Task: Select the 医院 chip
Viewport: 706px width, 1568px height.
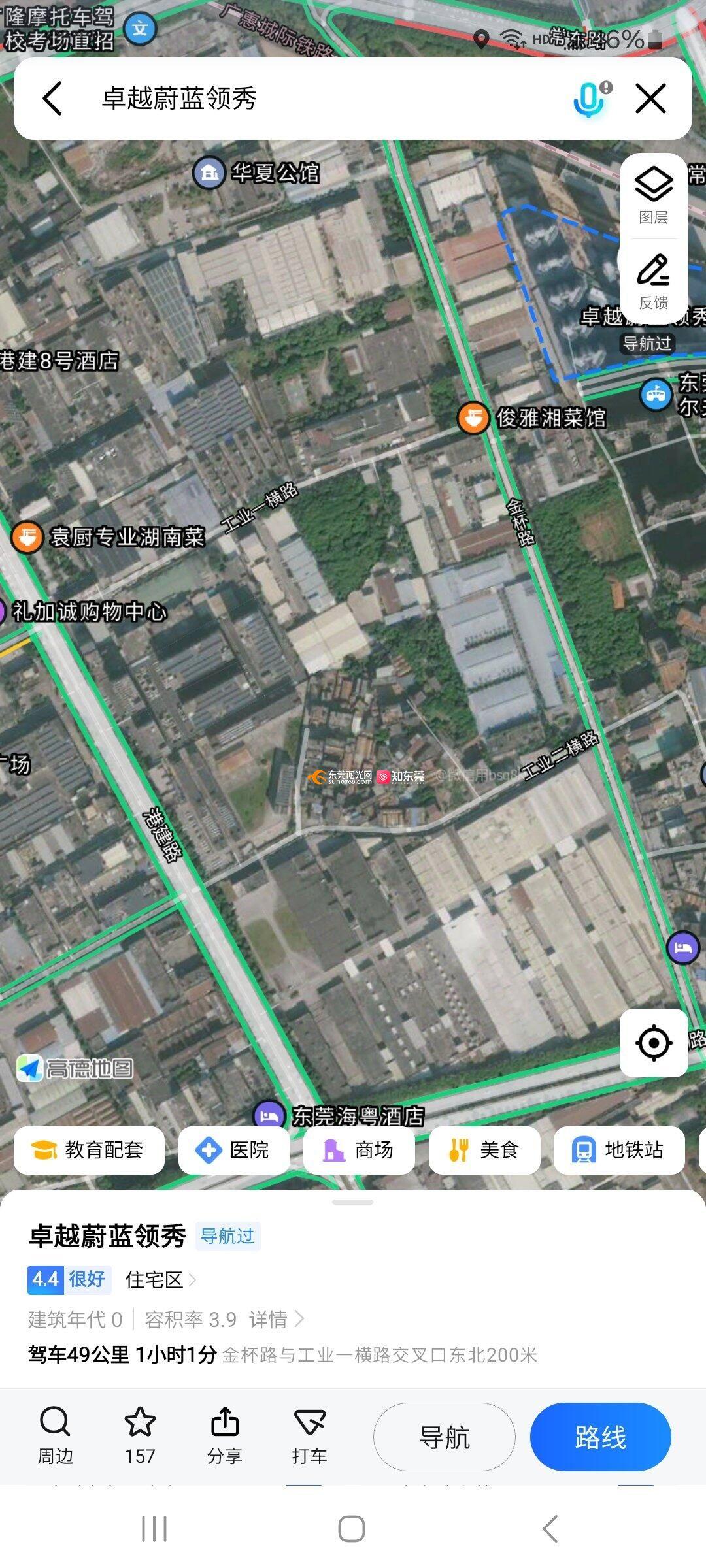Action: point(233,1150)
